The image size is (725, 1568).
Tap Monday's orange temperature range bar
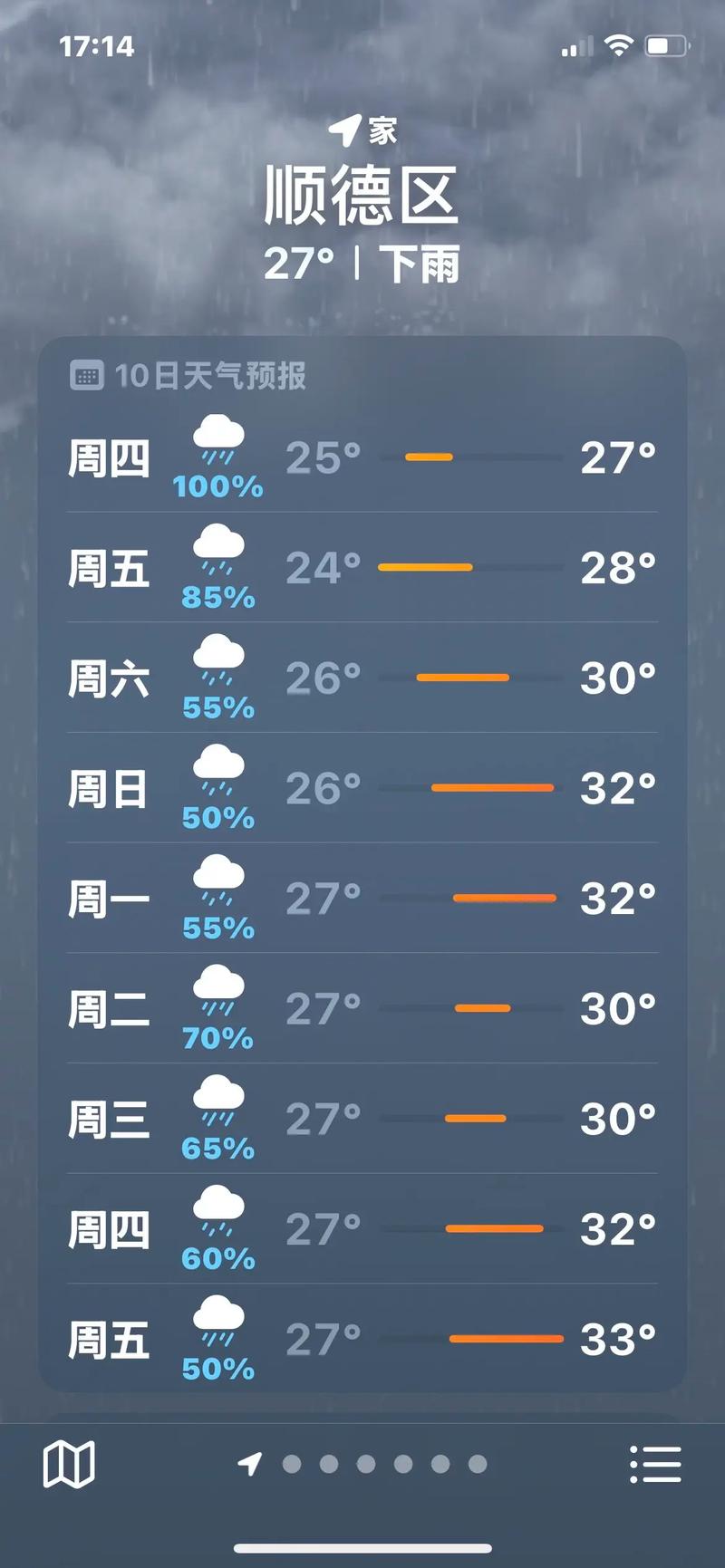click(505, 897)
